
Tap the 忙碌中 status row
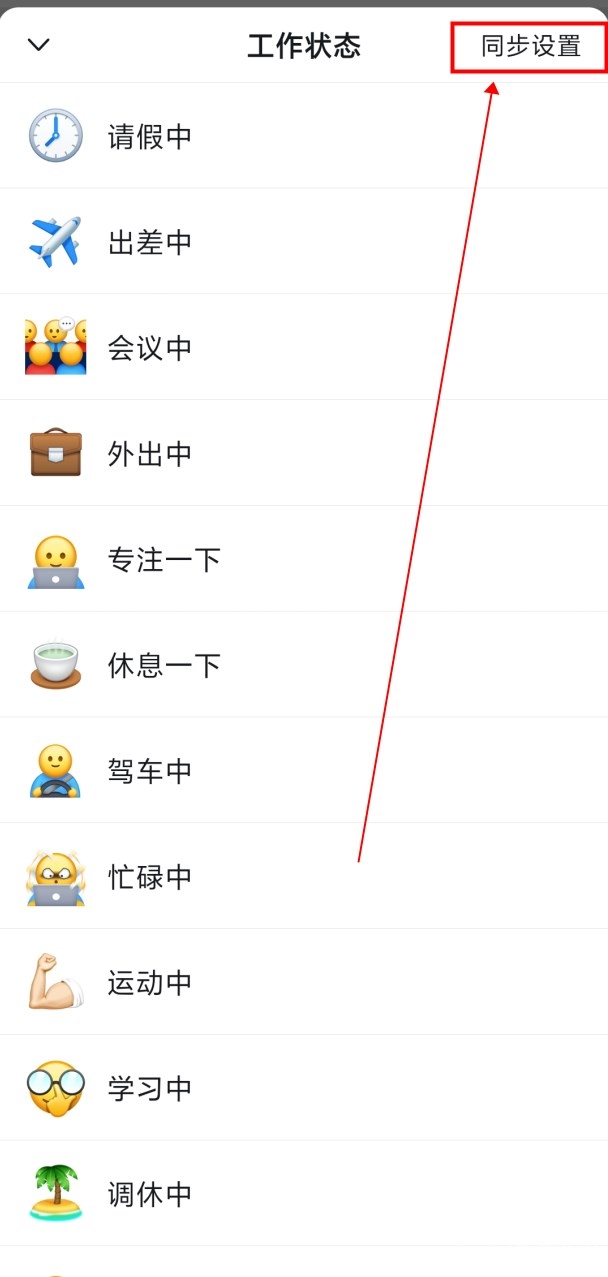(150, 878)
